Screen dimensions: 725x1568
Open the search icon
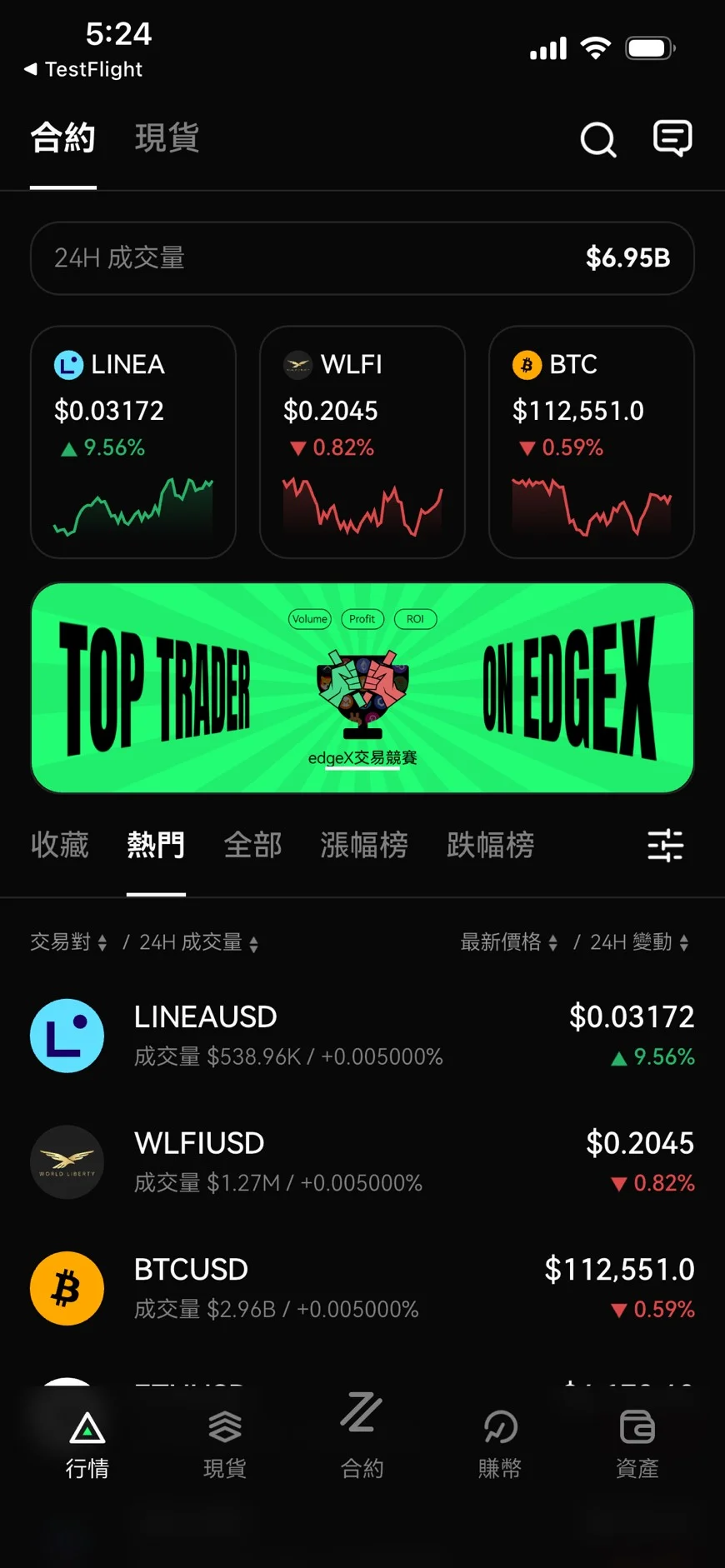pos(597,139)
